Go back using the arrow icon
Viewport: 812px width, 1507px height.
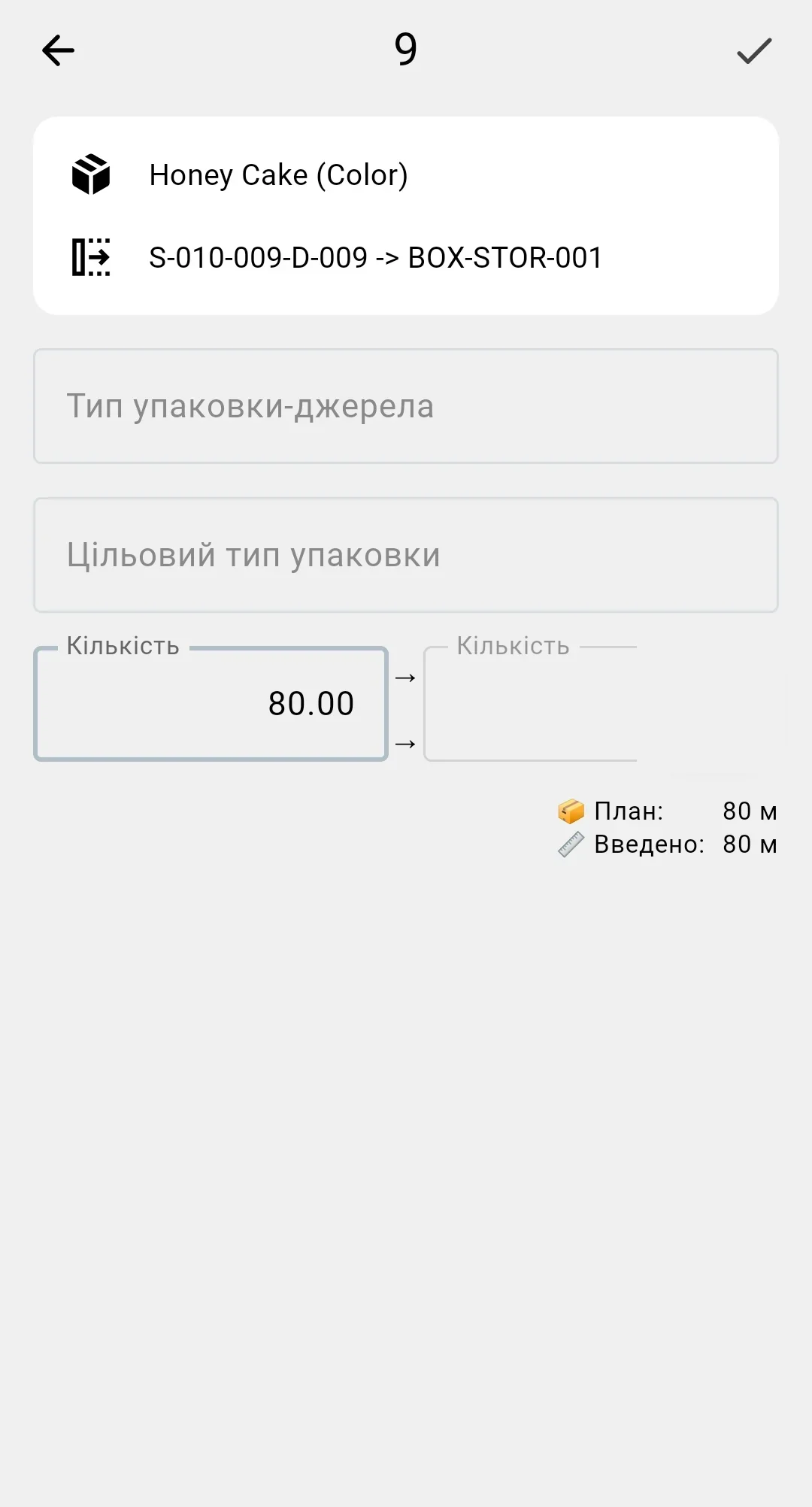[58, 50]
